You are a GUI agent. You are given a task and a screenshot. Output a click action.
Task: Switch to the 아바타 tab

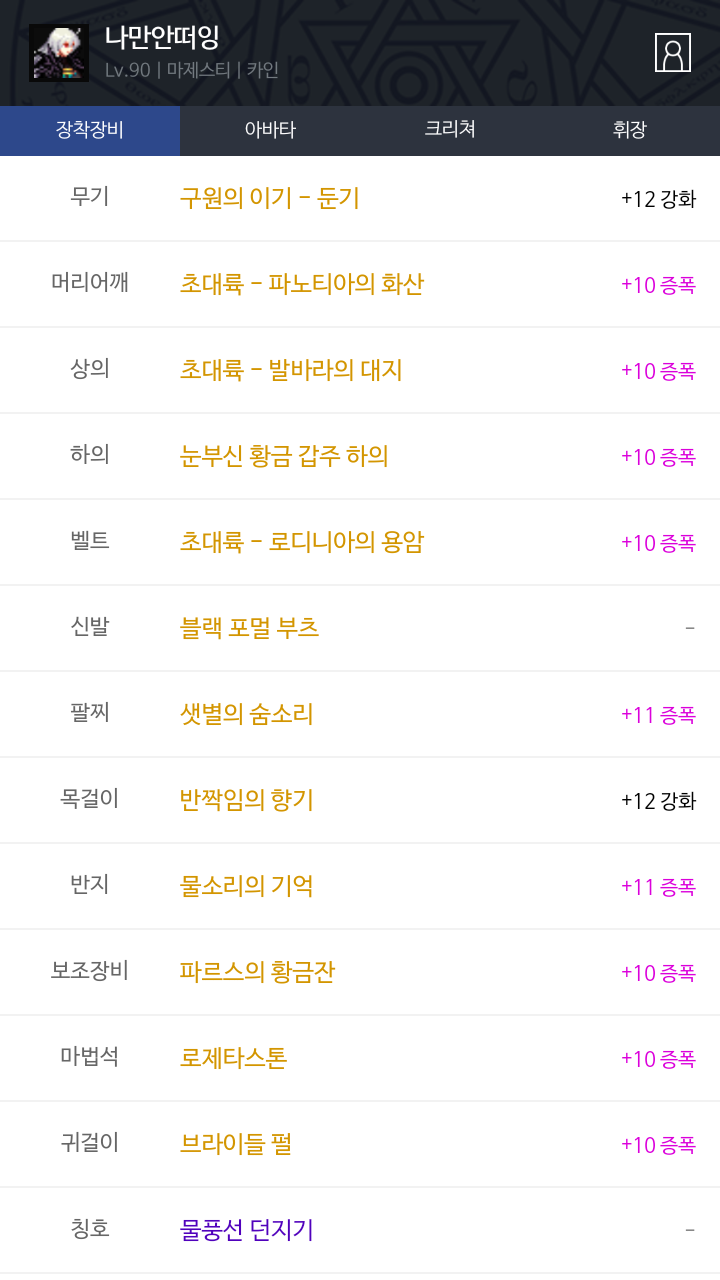click(270, 131)
